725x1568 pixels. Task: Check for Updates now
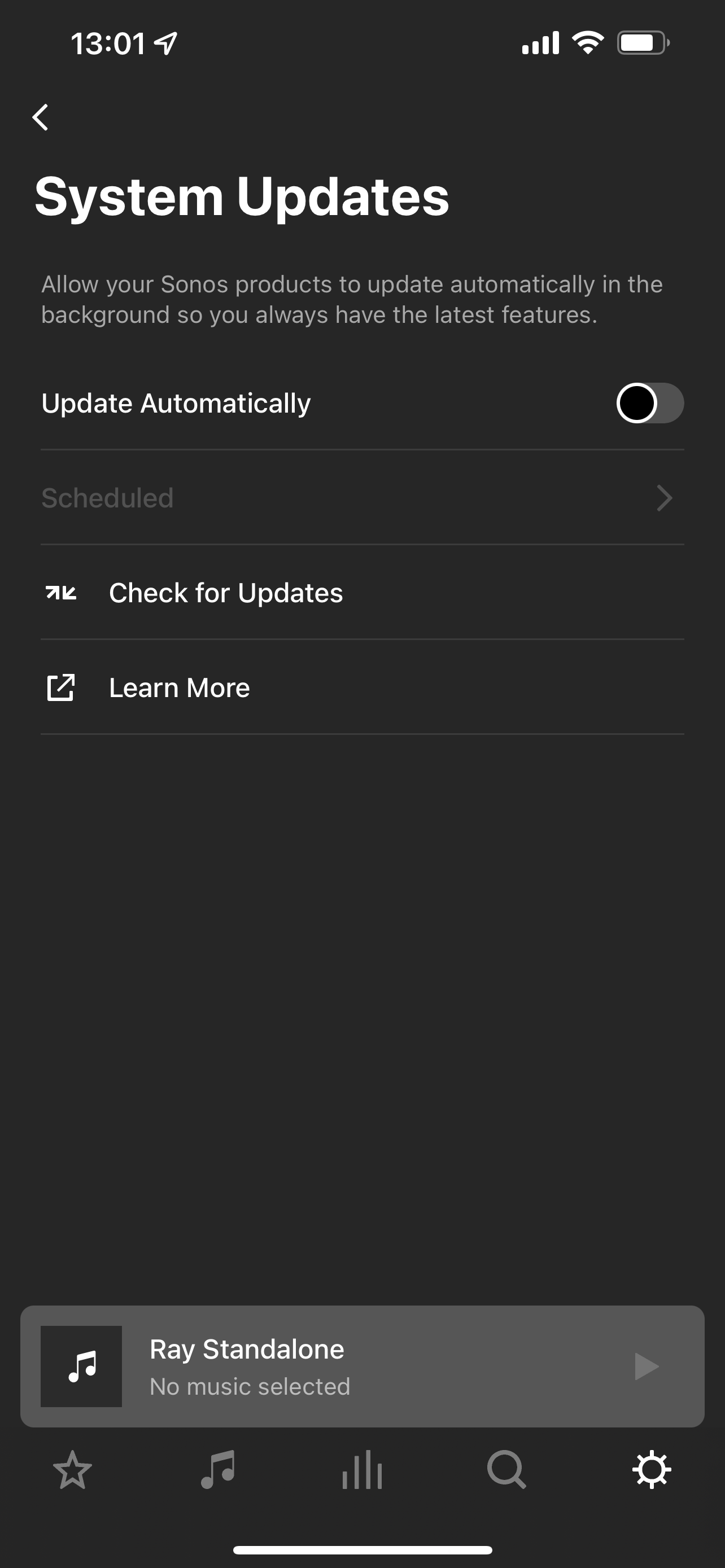(225, 593)
